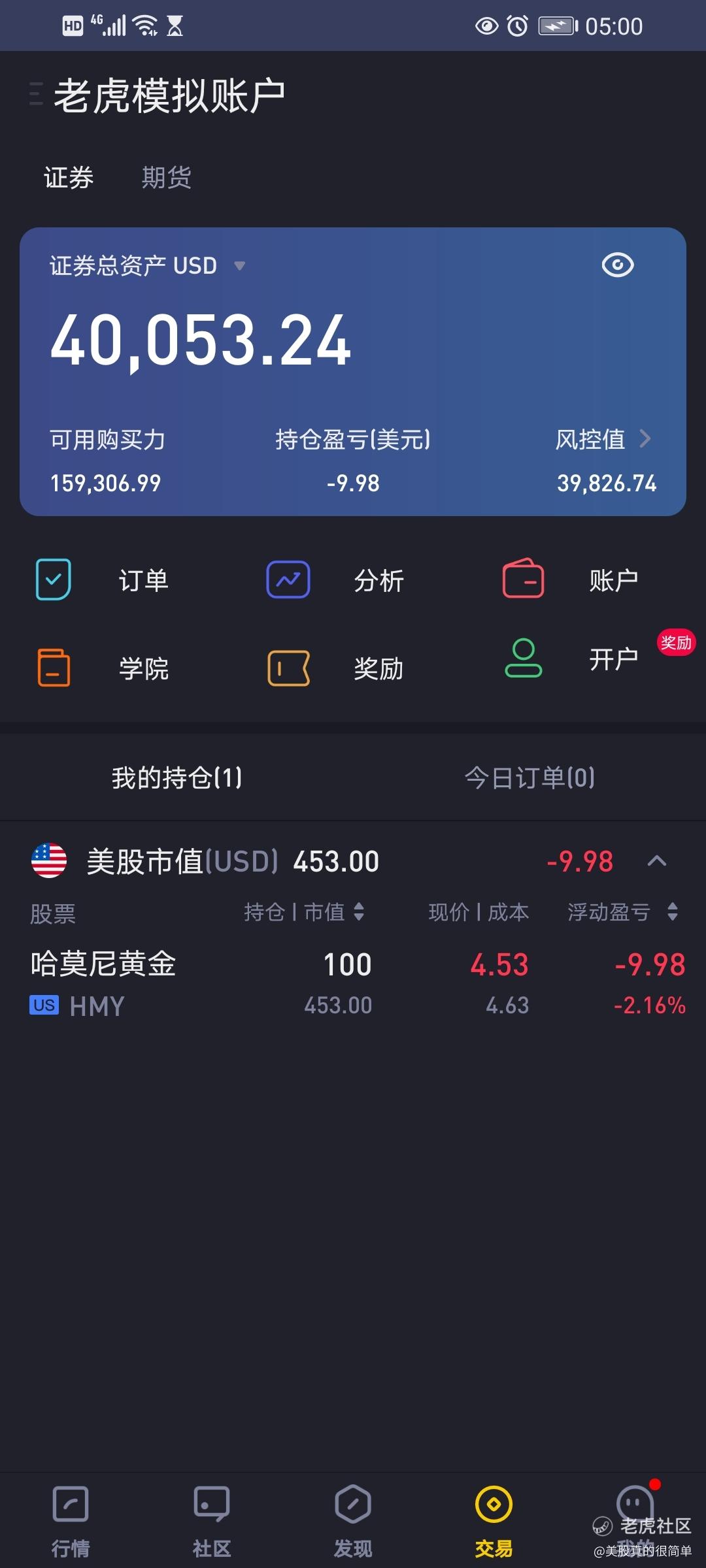This screenshot has width=706, height=1568.
Task: Hide asset amounts with the eye icon
Action: pyautogui.click(x=618, y=265)
